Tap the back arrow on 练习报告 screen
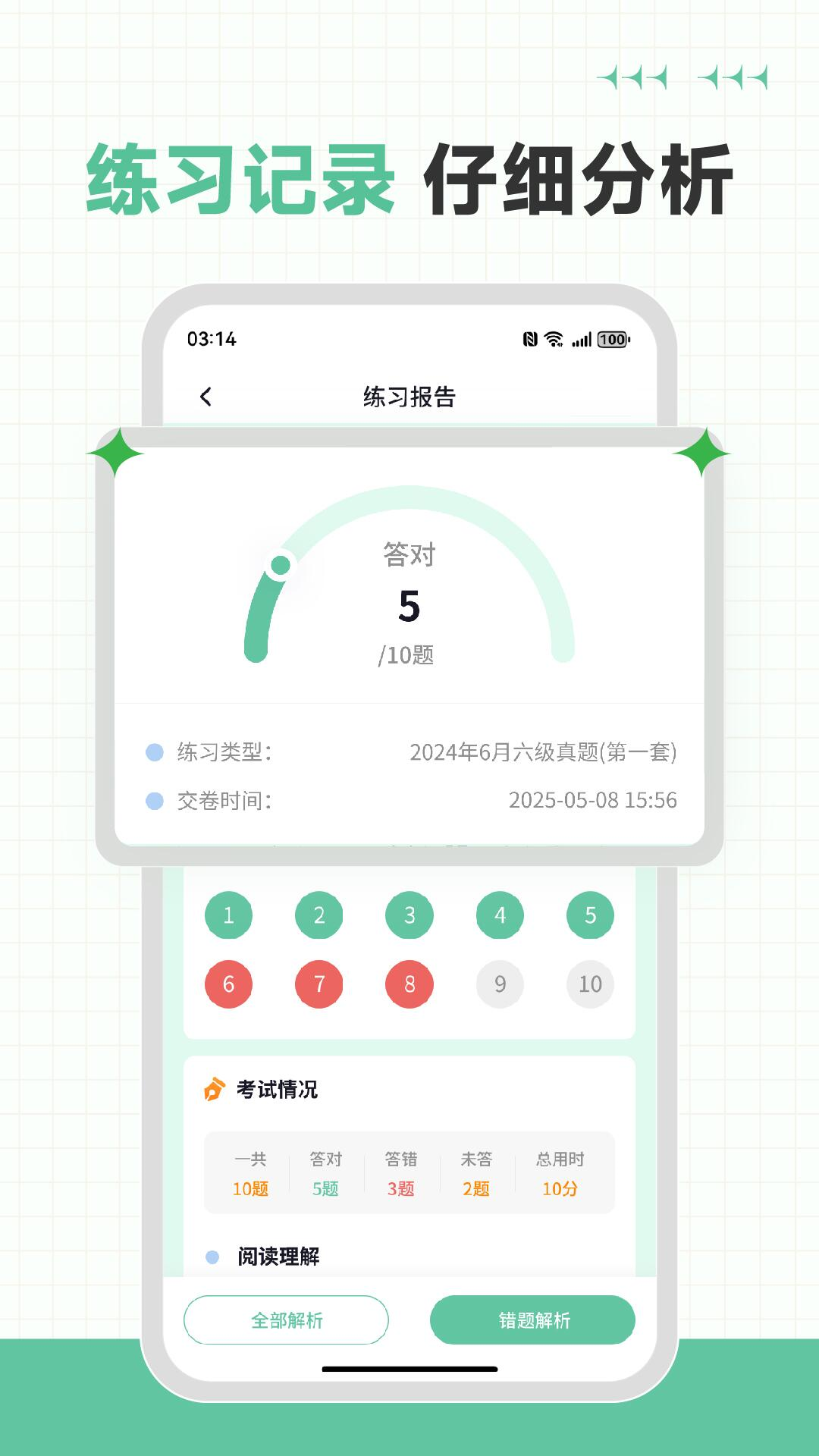Image resolution: width=819 pixels, height=1456 pixels. click(206, 396)
